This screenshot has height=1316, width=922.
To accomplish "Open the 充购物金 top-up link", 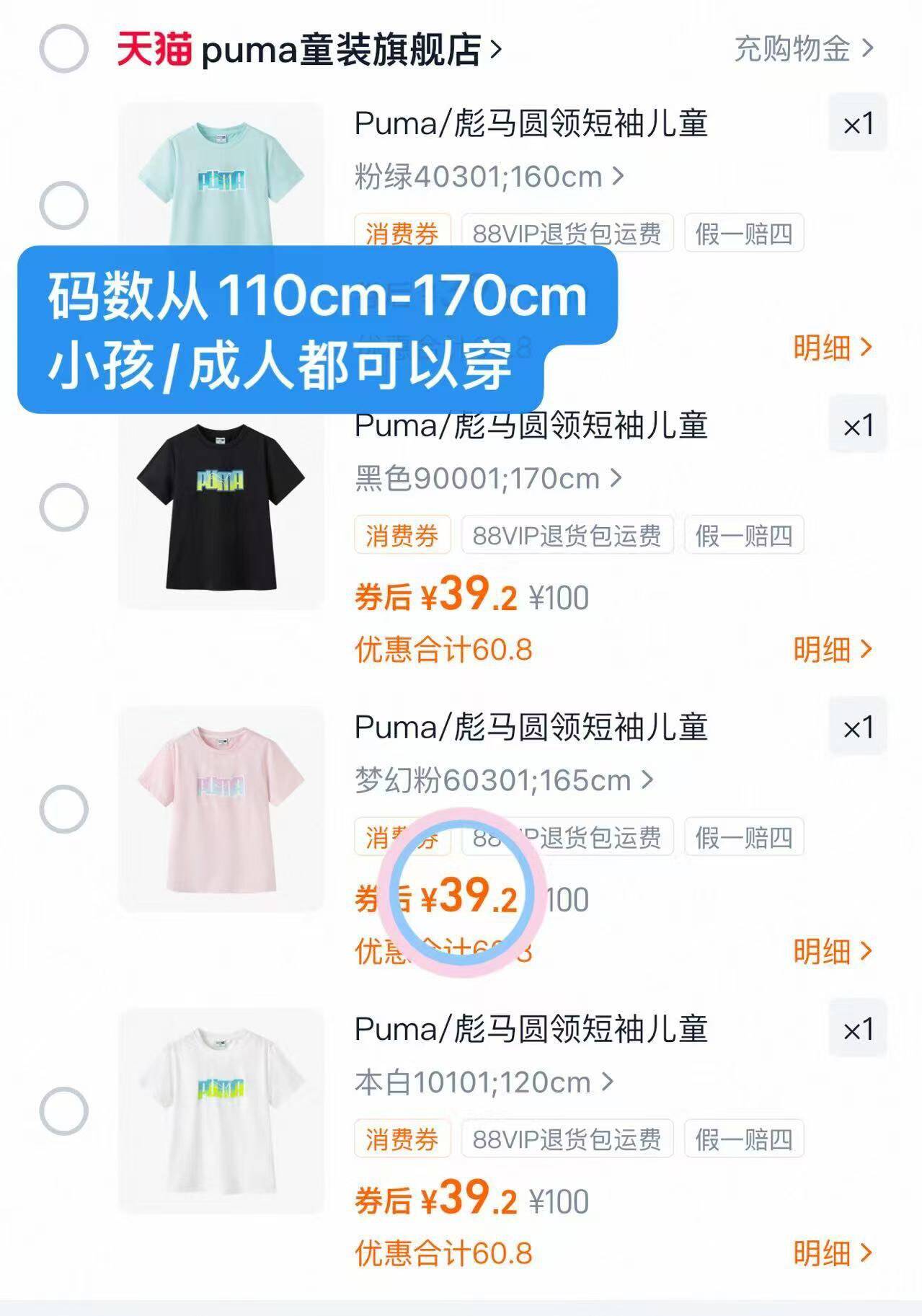I will tap(802, 49).
